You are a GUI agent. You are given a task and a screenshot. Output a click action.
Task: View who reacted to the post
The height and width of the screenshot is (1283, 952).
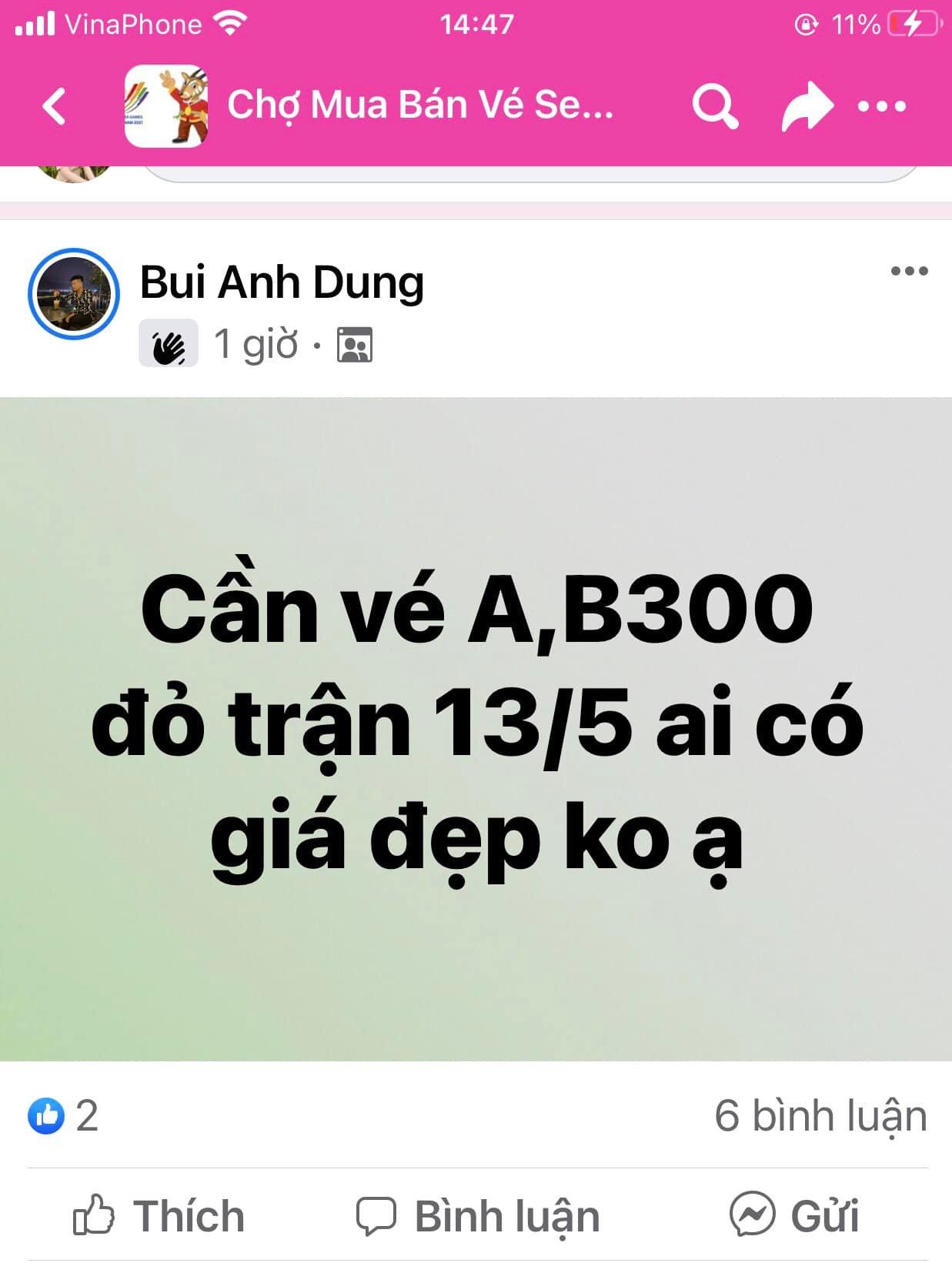(x=64, y=1115)
